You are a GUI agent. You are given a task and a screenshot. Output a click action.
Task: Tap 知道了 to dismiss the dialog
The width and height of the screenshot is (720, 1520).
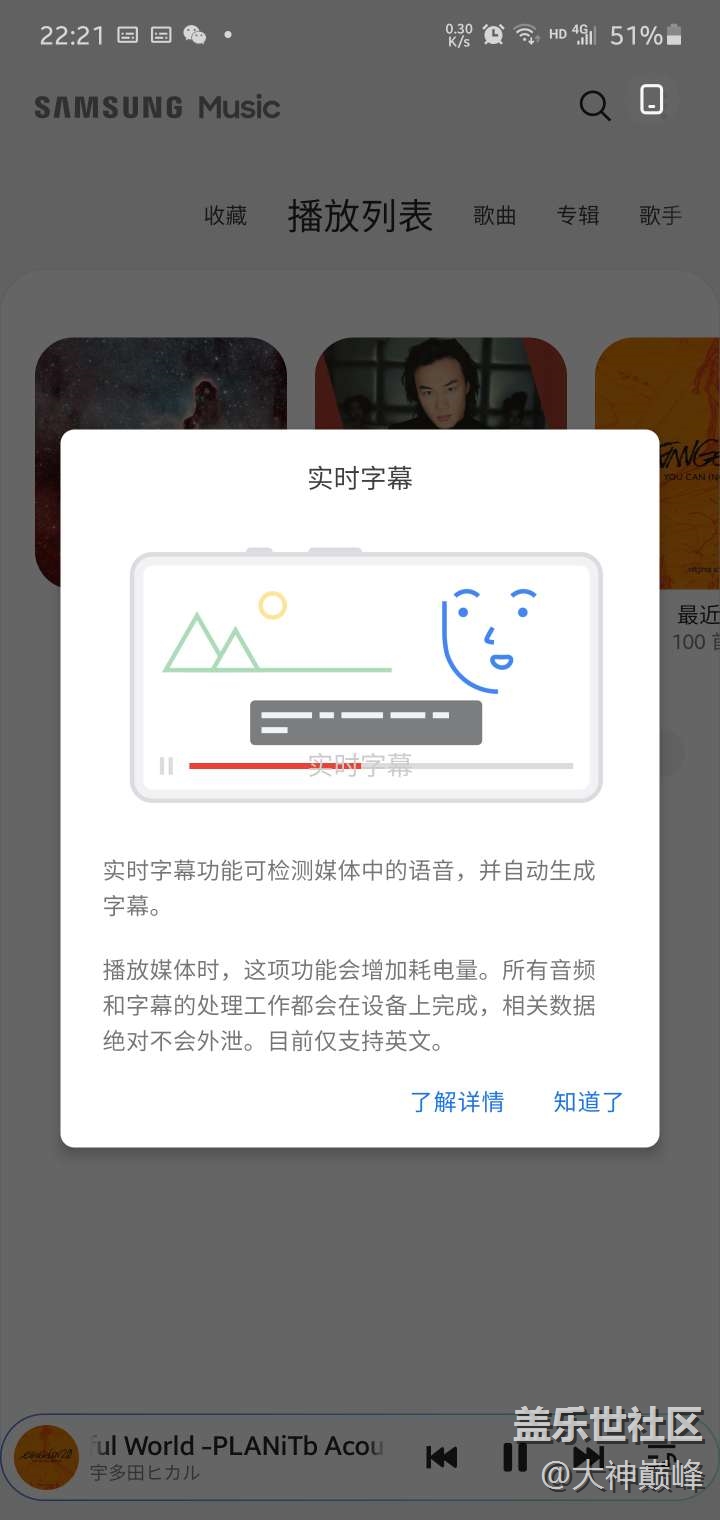click(588, 1102)
